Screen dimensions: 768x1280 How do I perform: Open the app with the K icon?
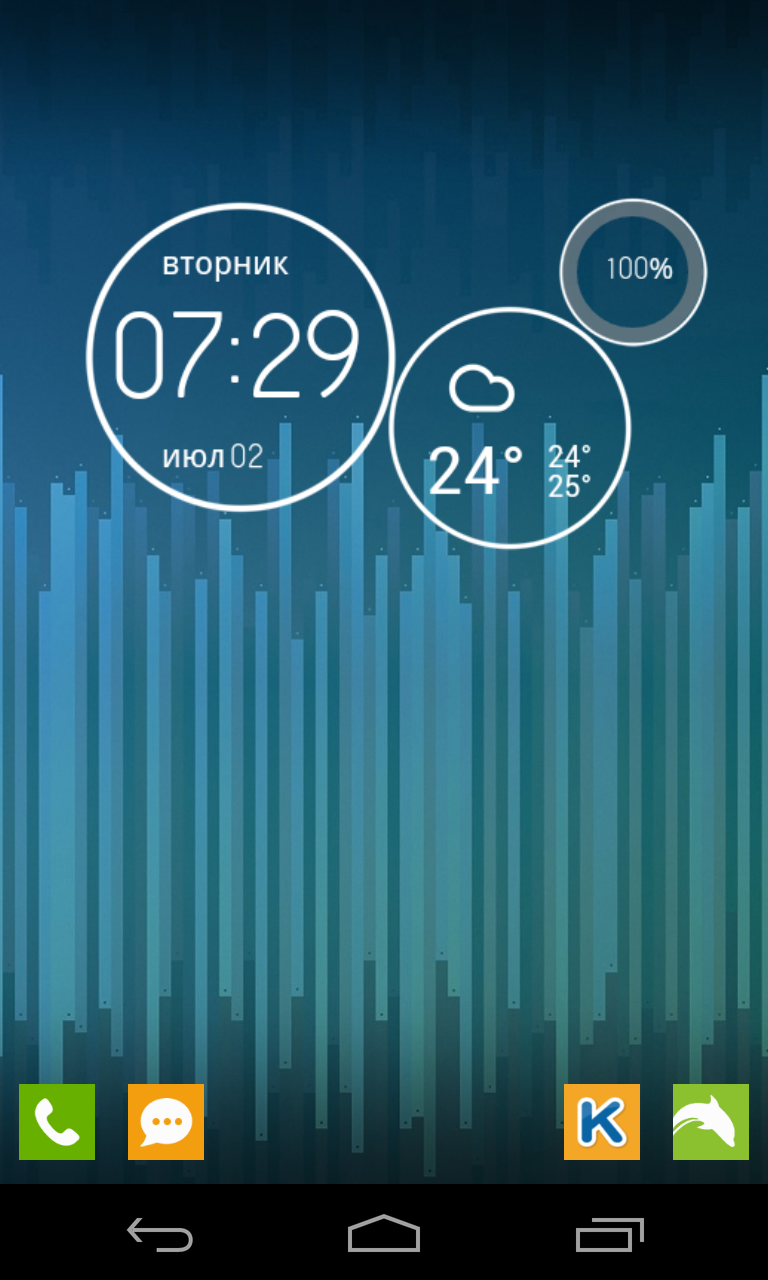602,1122
